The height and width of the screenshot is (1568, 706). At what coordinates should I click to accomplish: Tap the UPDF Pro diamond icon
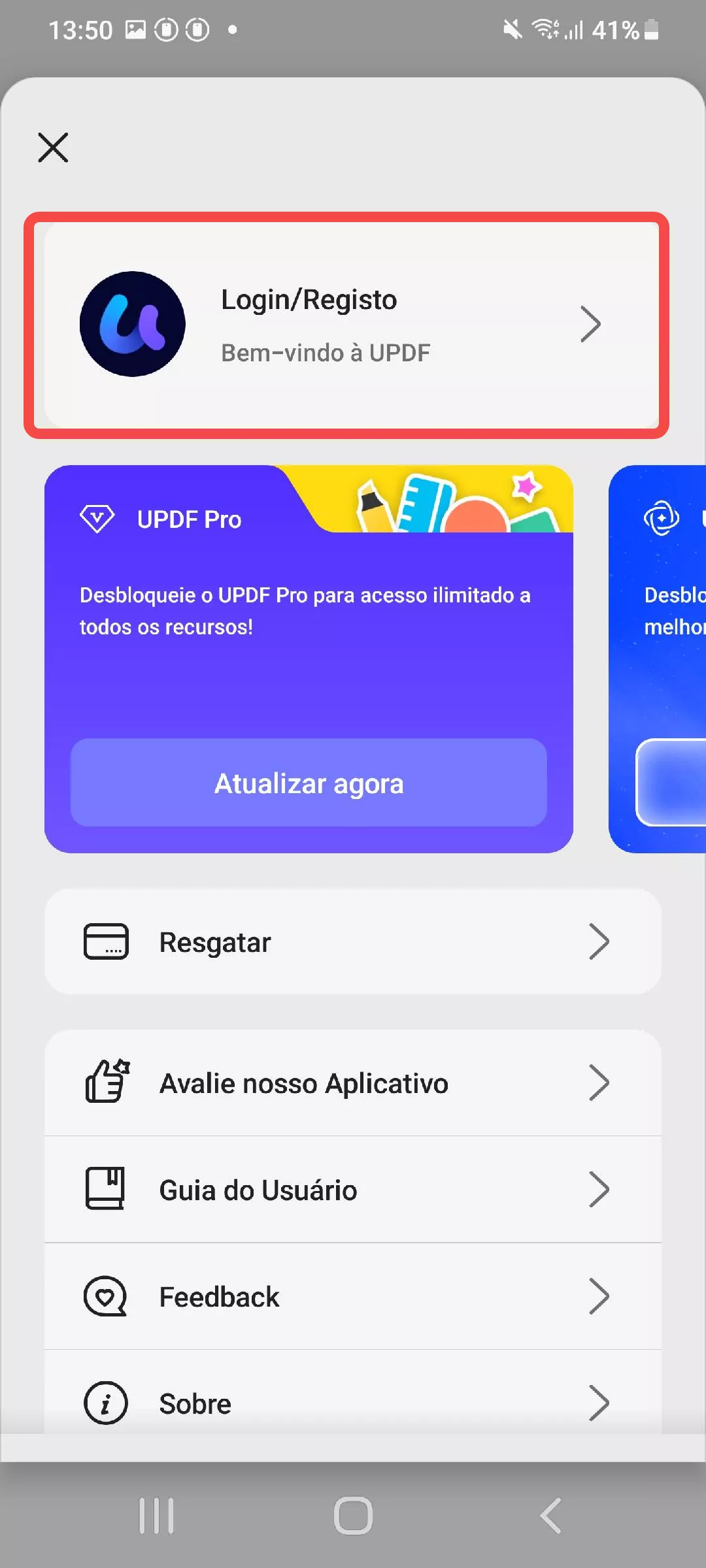tap(98, 518)
